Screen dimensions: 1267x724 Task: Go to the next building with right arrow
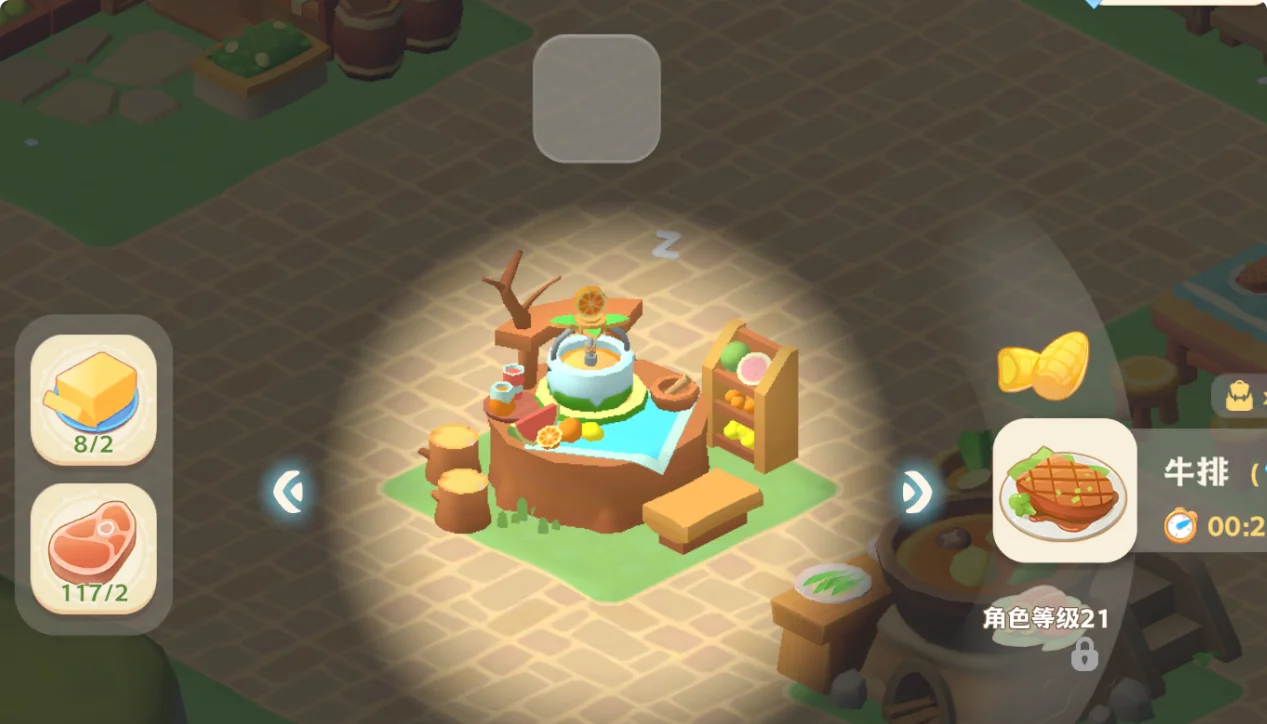pyautogui.click(x=915, y=491)
